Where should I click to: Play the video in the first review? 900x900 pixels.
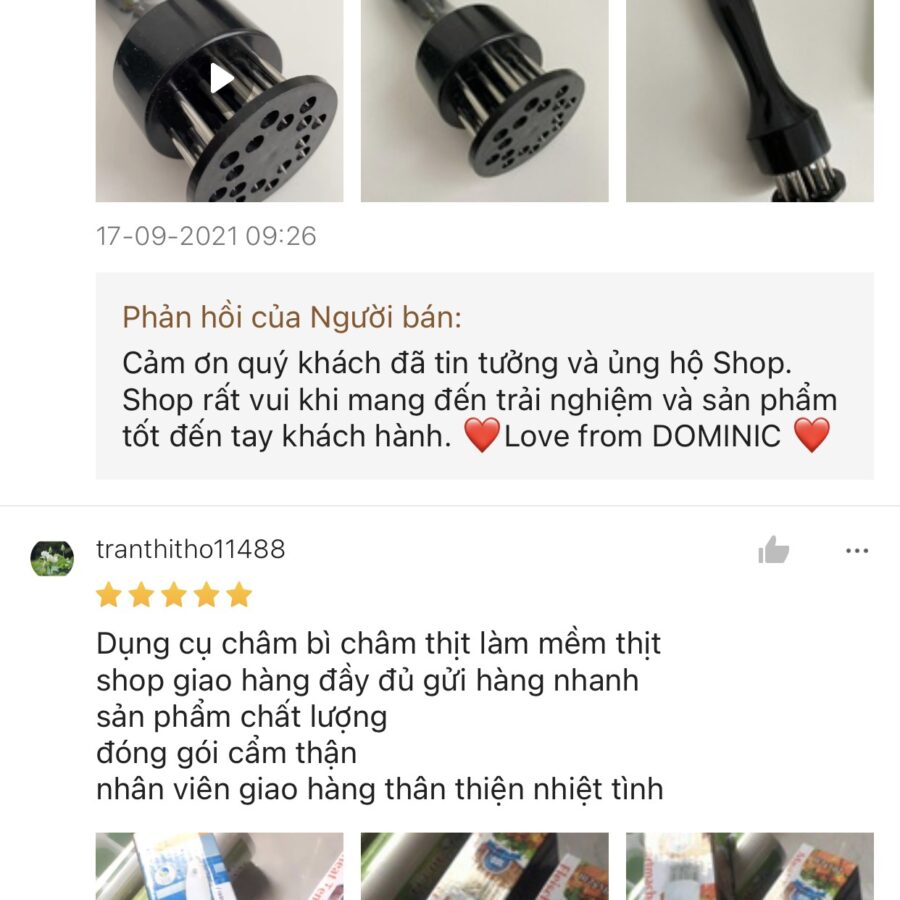point(220,80)
